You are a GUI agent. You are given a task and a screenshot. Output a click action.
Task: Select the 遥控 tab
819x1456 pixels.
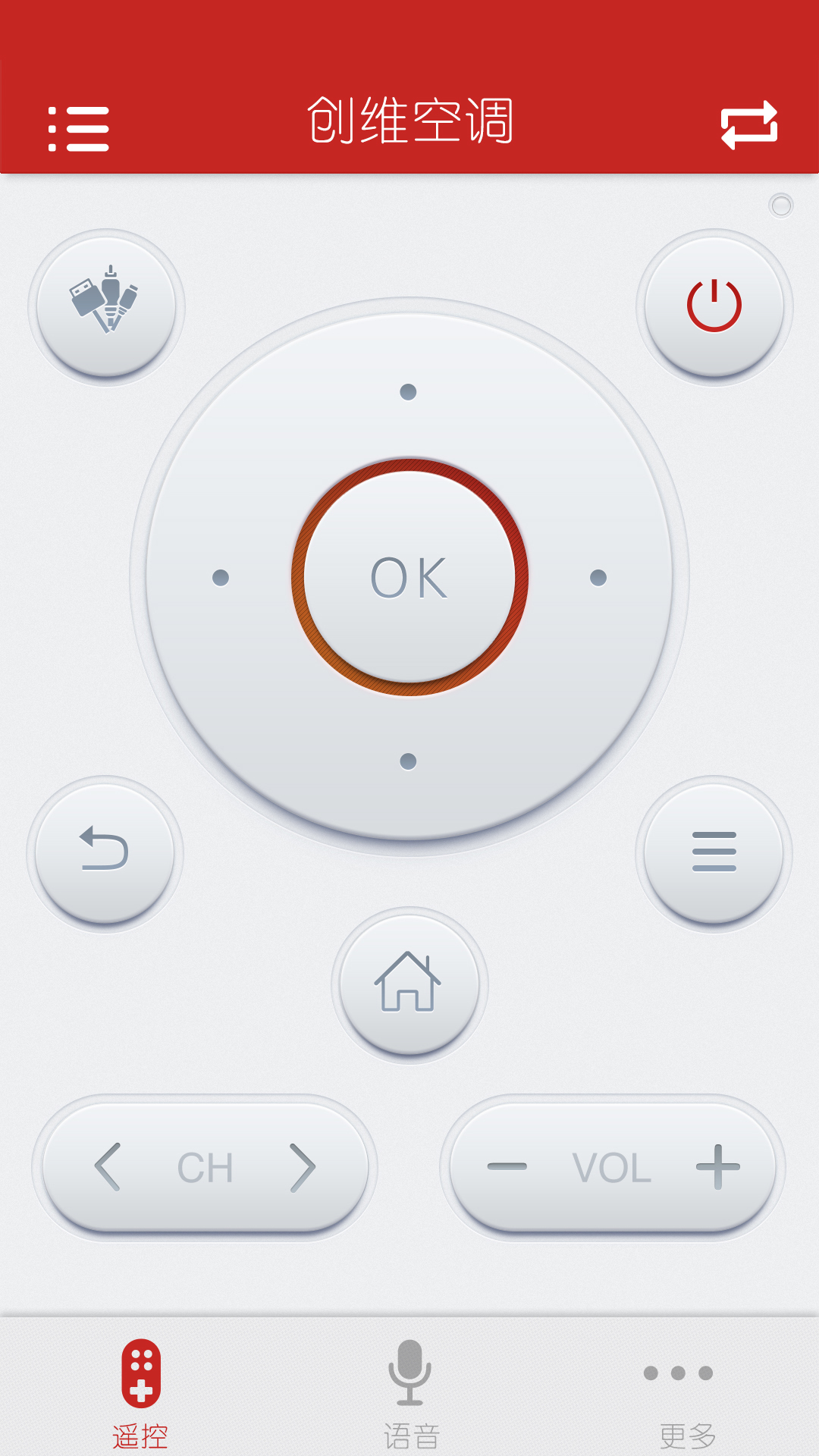click(x=140, y=1395)
